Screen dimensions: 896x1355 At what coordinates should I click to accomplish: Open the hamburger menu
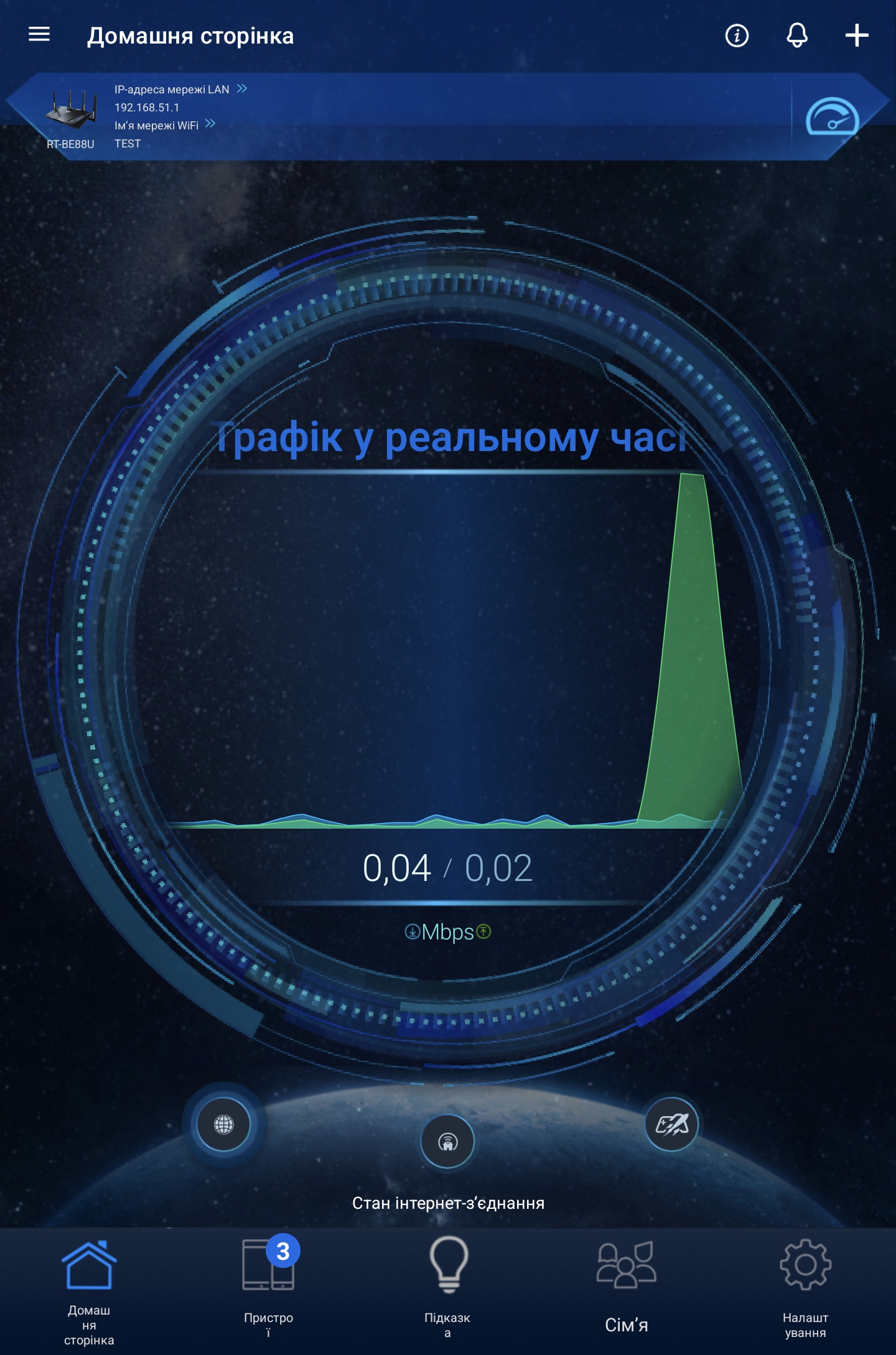click(39, 35)
